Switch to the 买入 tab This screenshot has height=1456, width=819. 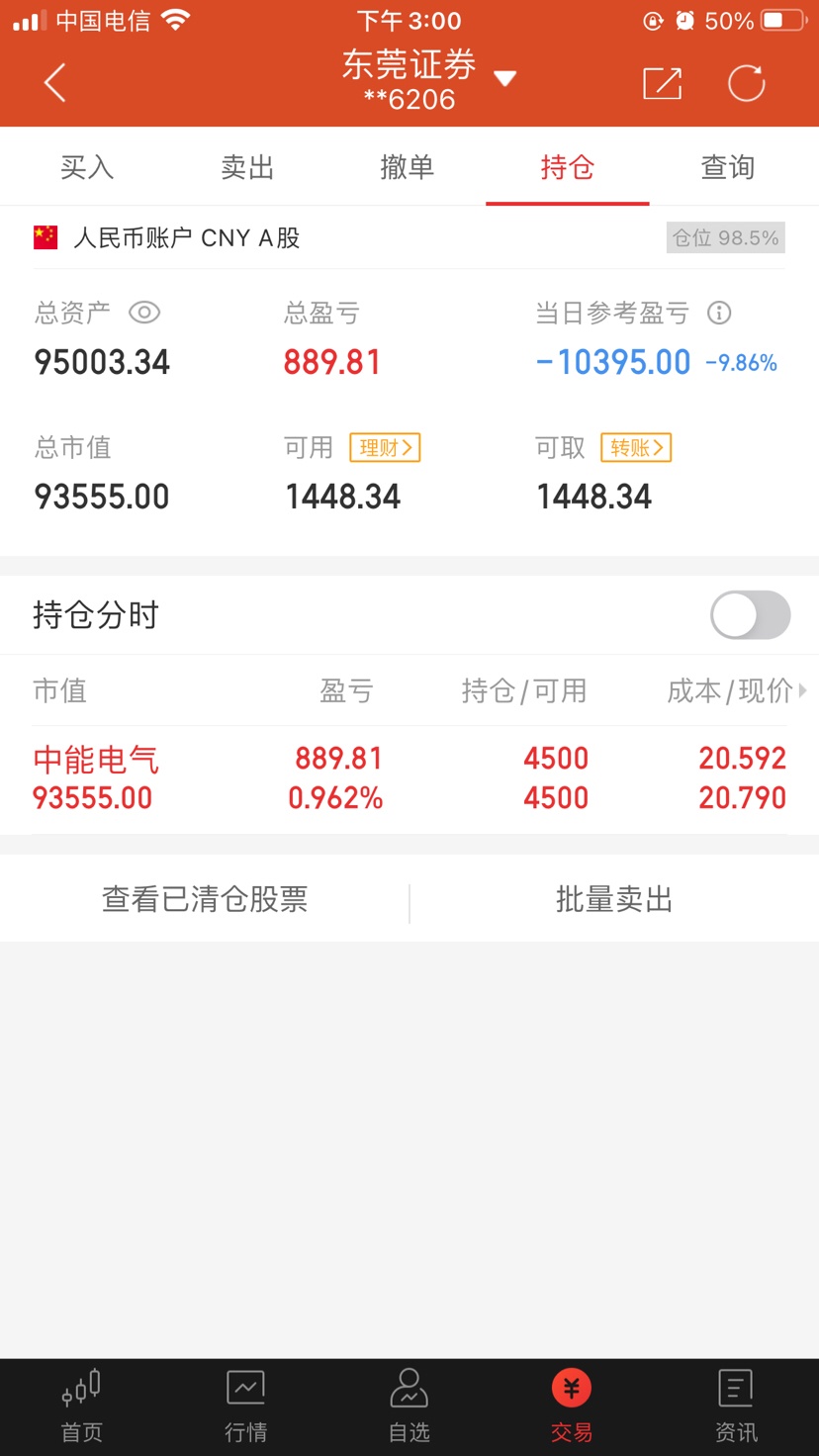point(87,167)
